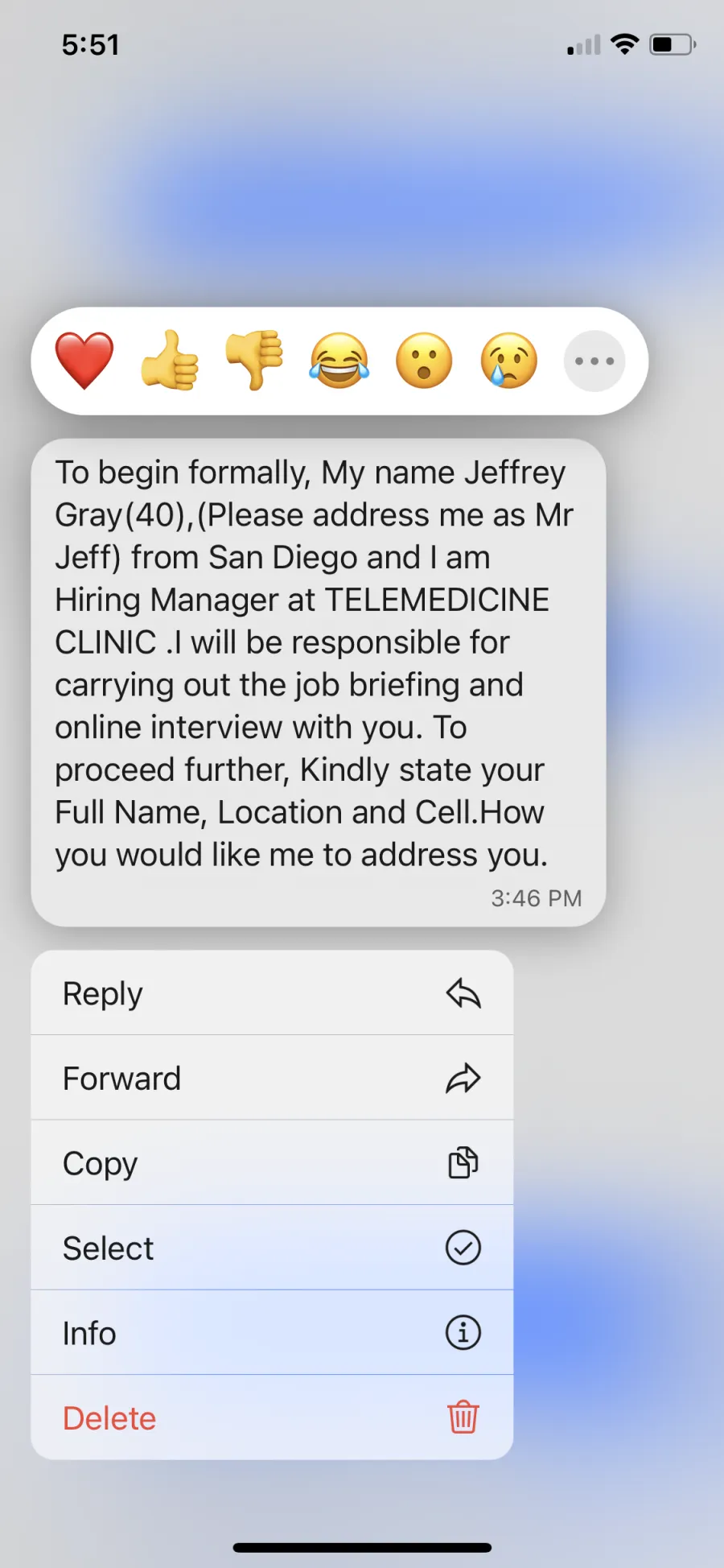This screenshot has width=724, height=1568.
Task: Forward this message
Action: 272,1079
